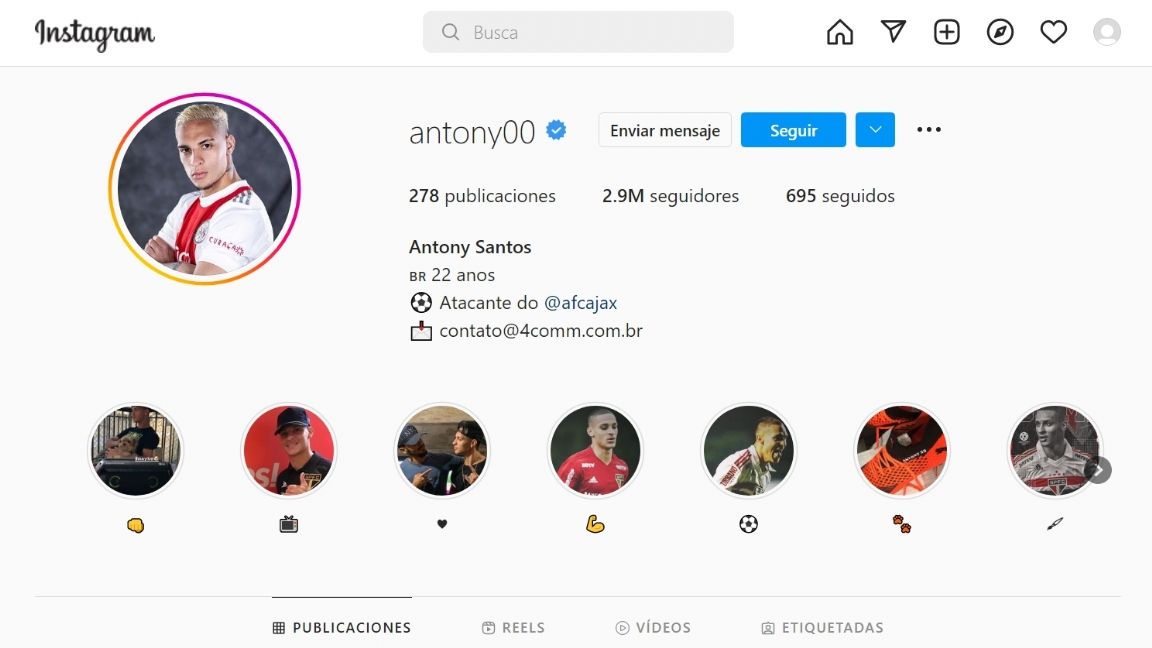Switch to the REELS tab
The image size is (1152, 648).
point(513,628)
